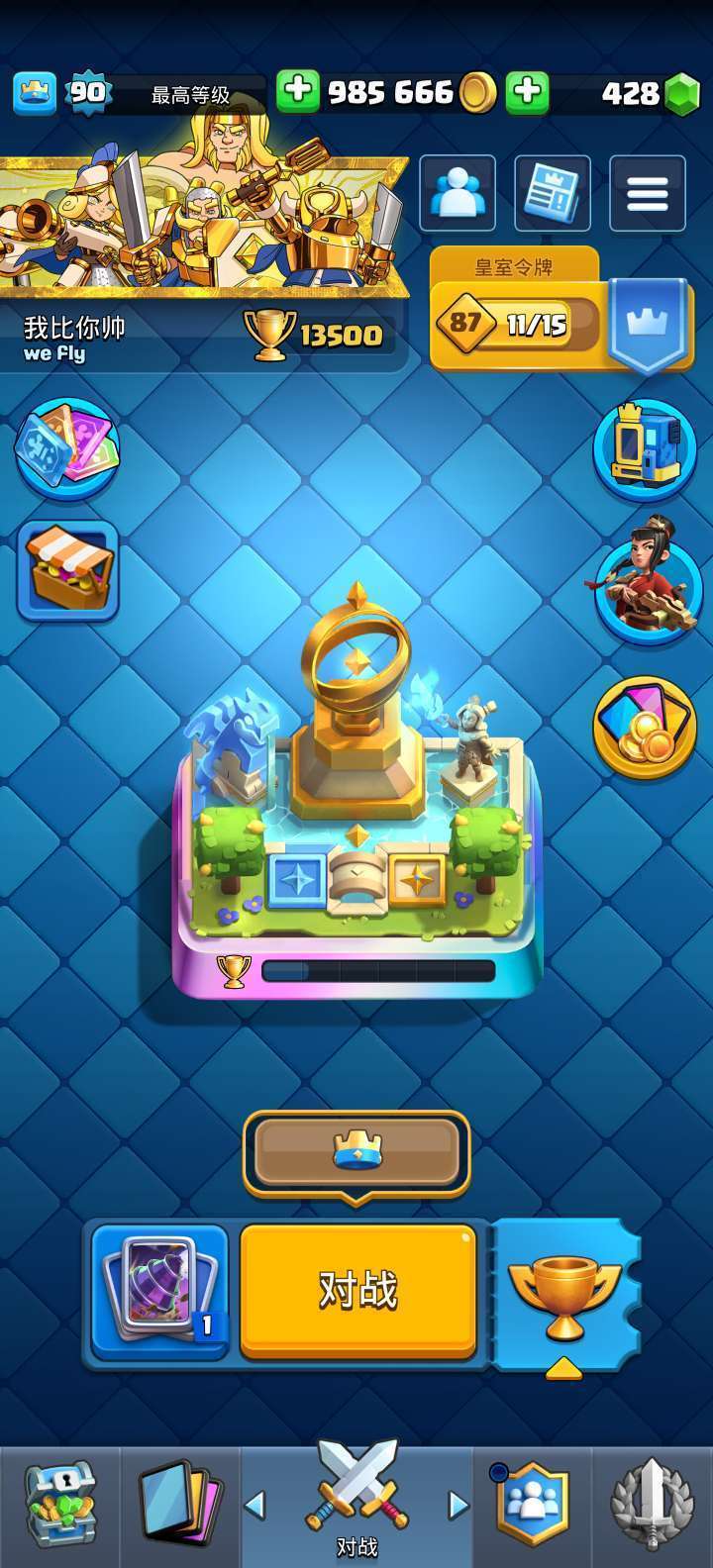Viewport: 713px width, 1568px height.
Task: Switch to the chest shop tab
Action: tap(59, 1507)
